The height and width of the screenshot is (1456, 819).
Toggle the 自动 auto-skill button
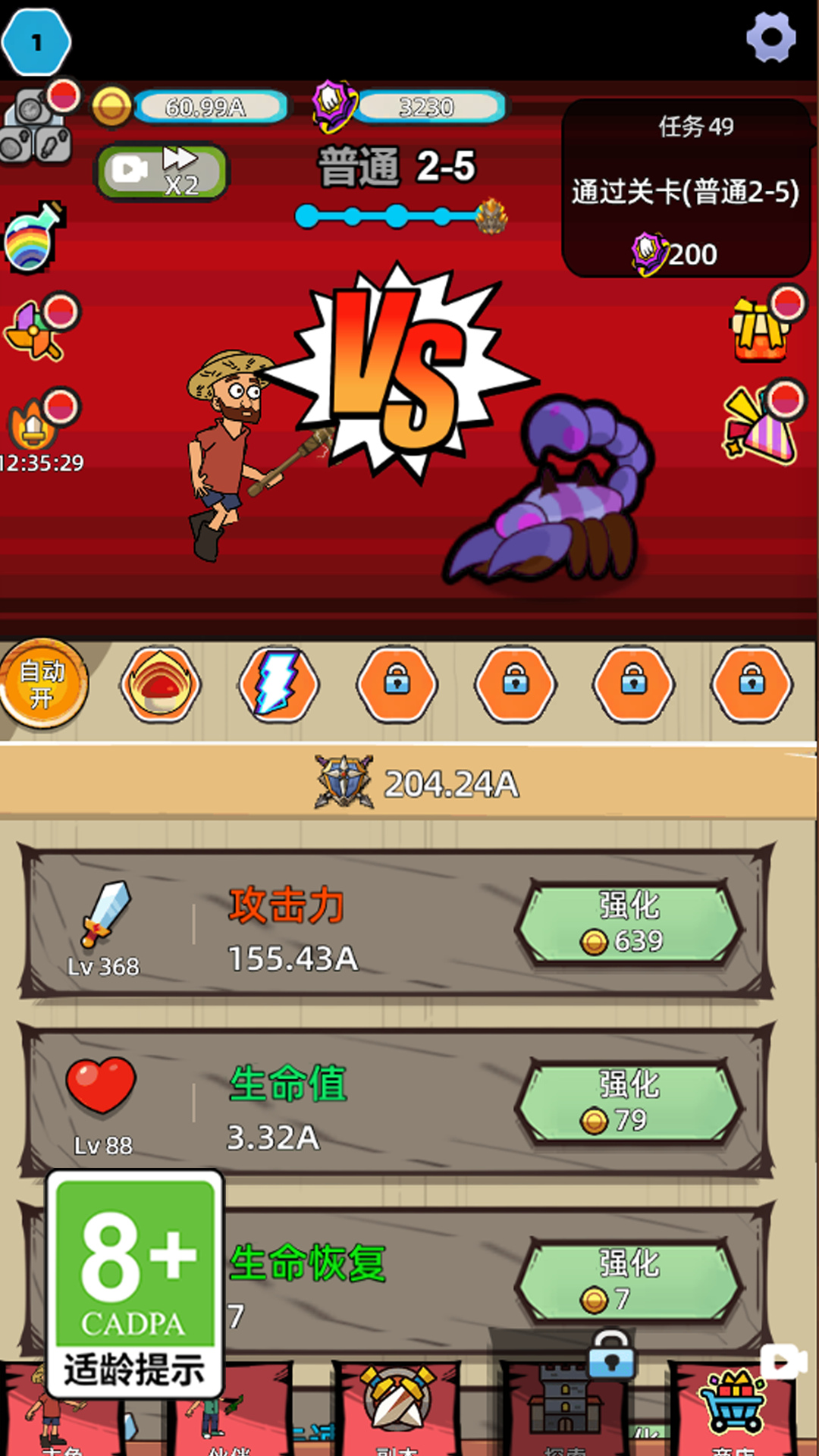click(x=43, y=683)
